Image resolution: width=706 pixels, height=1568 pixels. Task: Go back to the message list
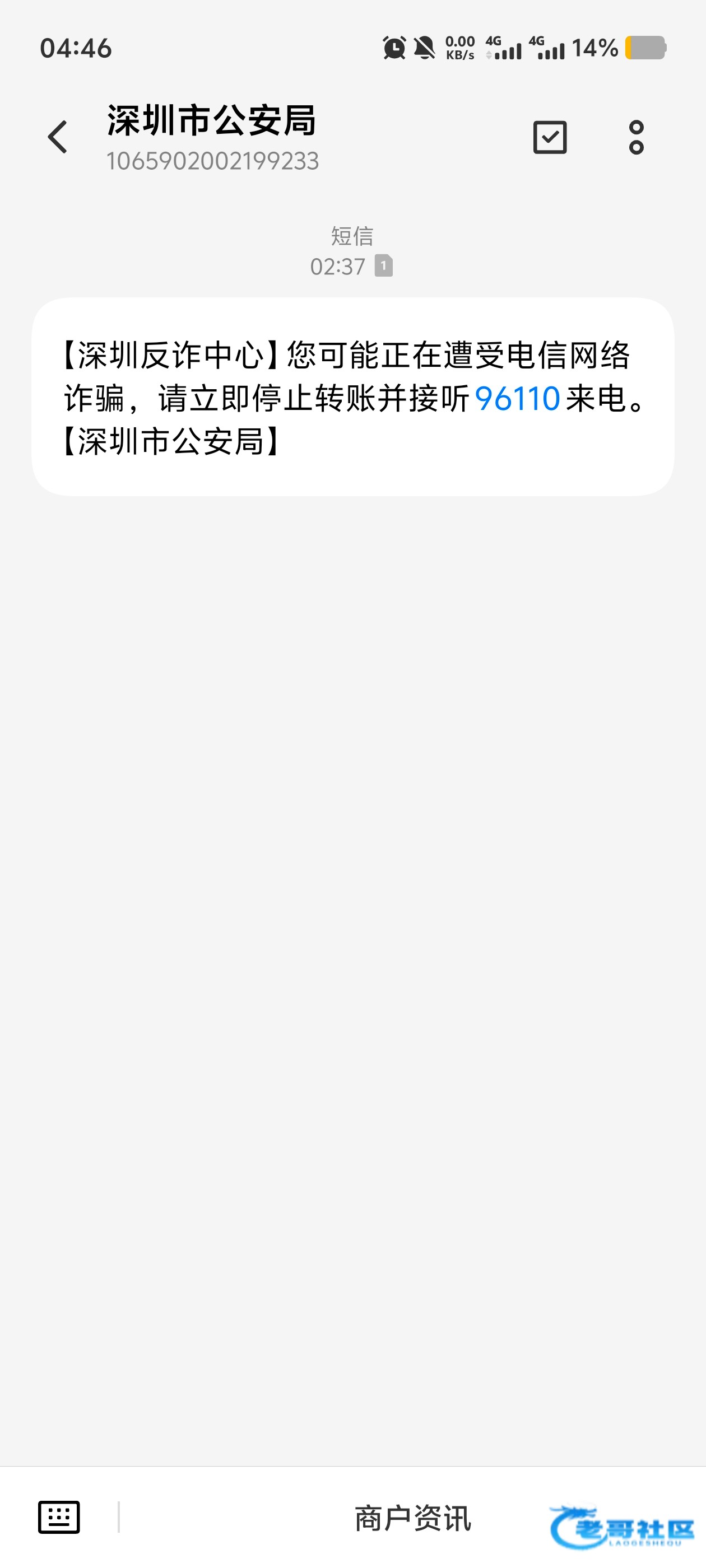tap(58, 137)
